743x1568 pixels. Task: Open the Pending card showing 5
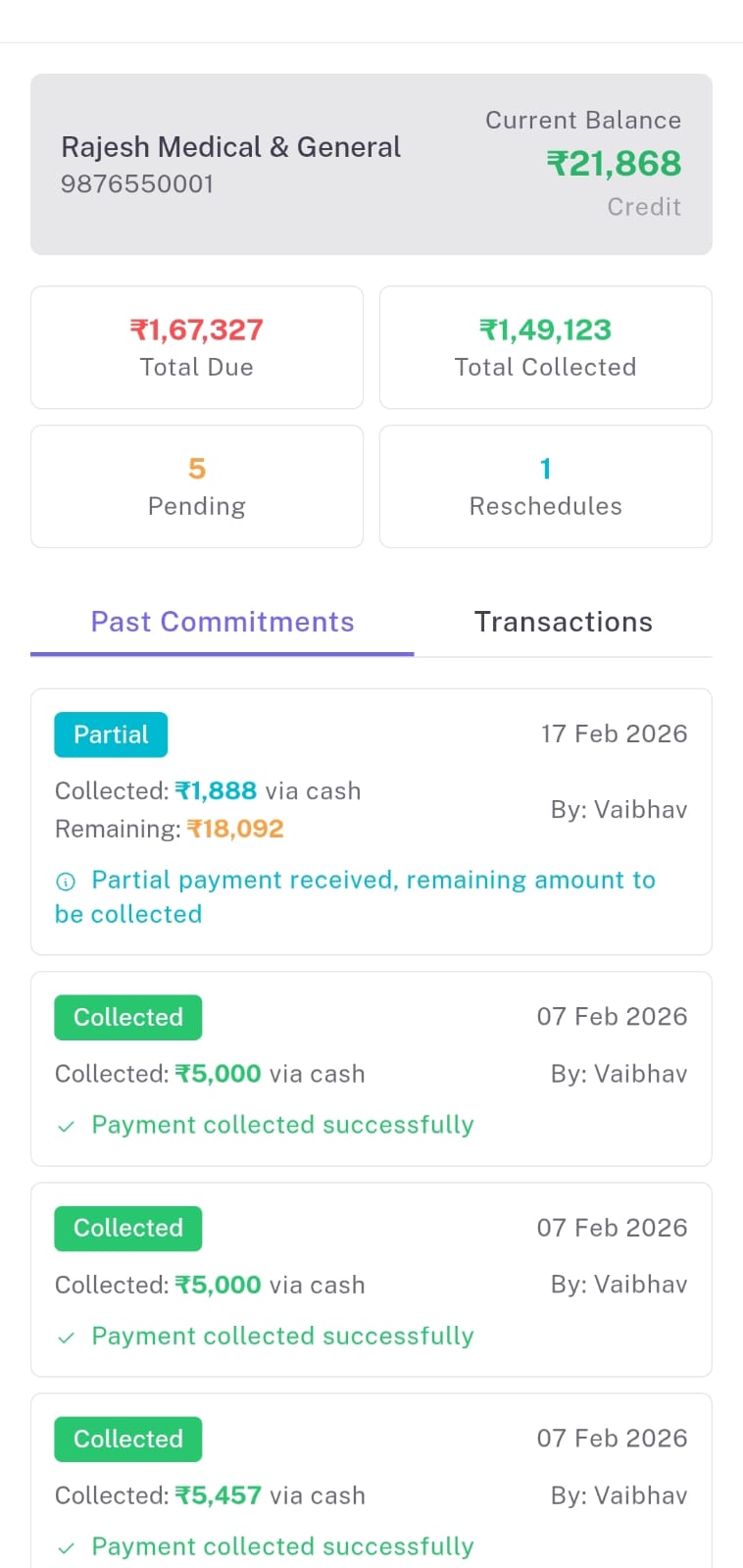point(196,486)
